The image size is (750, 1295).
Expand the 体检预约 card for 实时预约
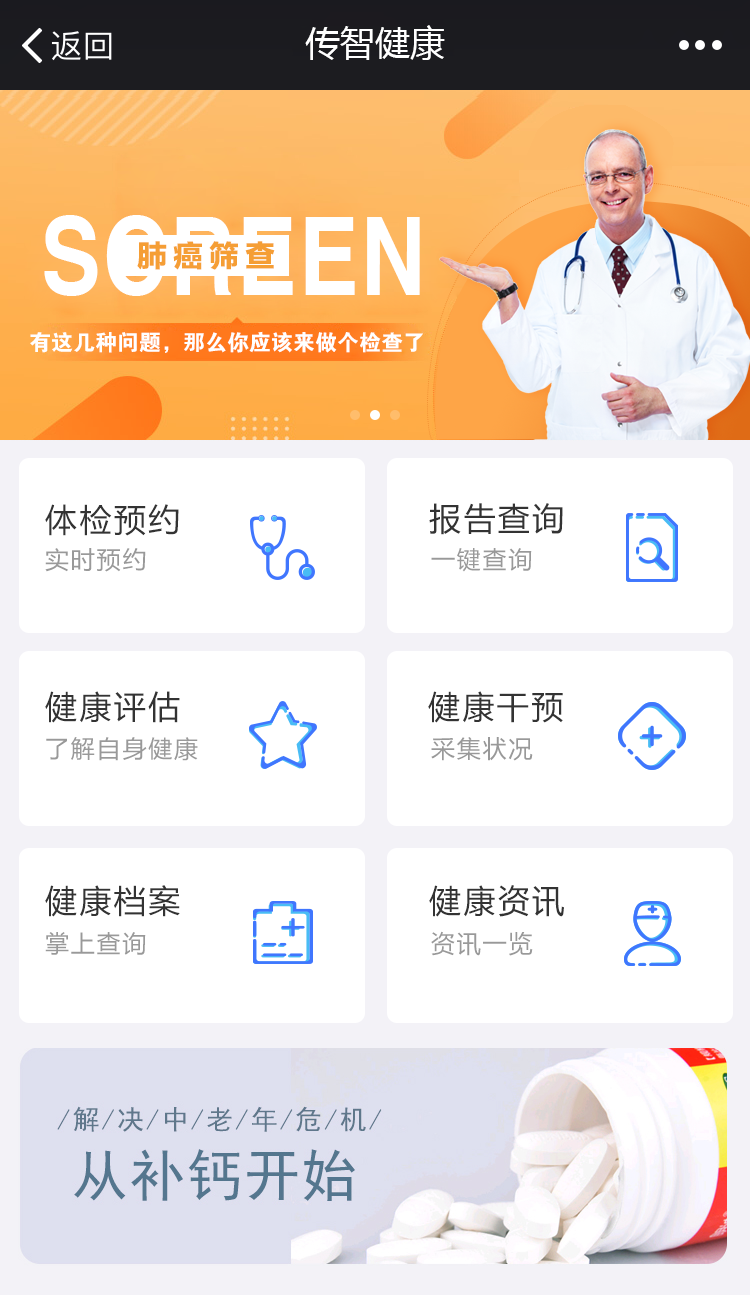pos(190,545)
